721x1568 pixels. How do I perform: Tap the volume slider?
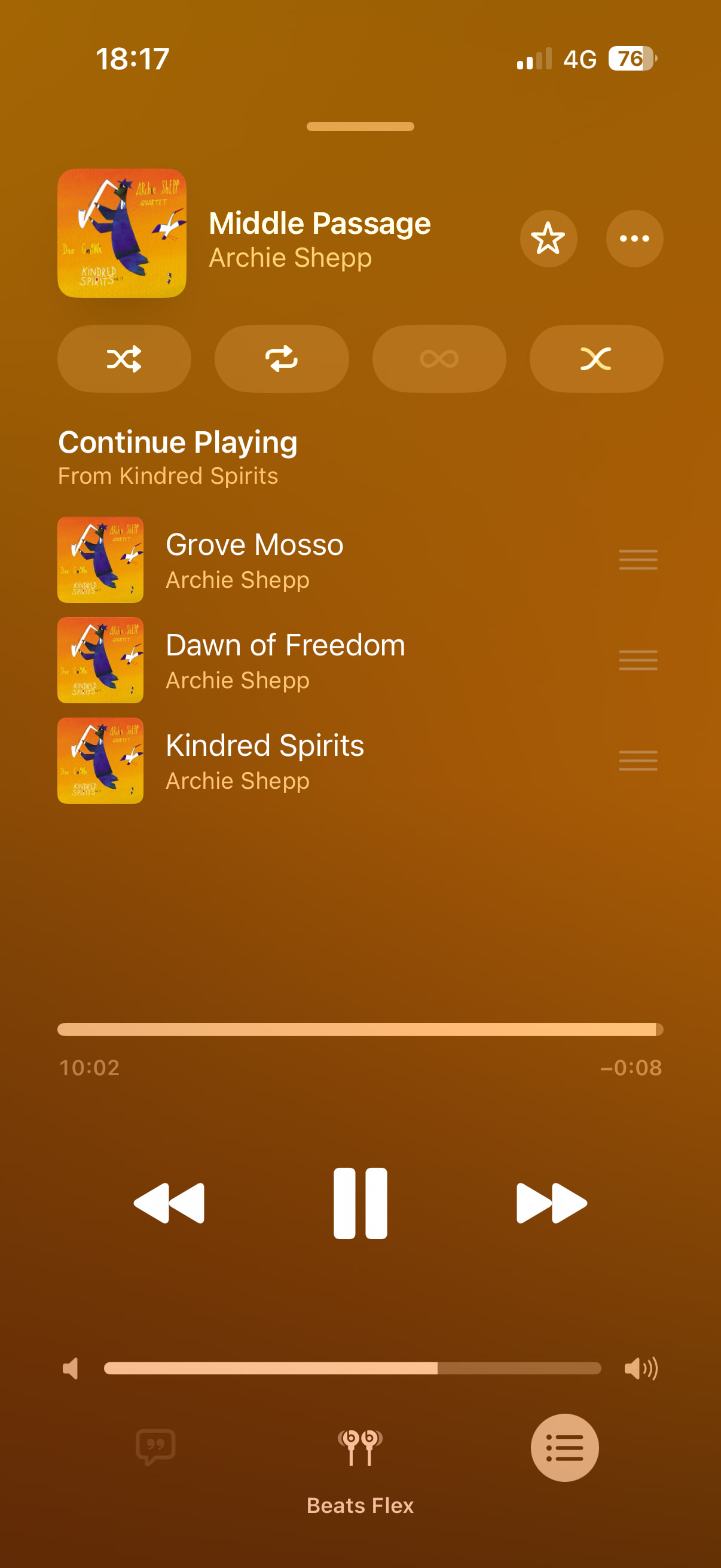(x=352, y=1368)
